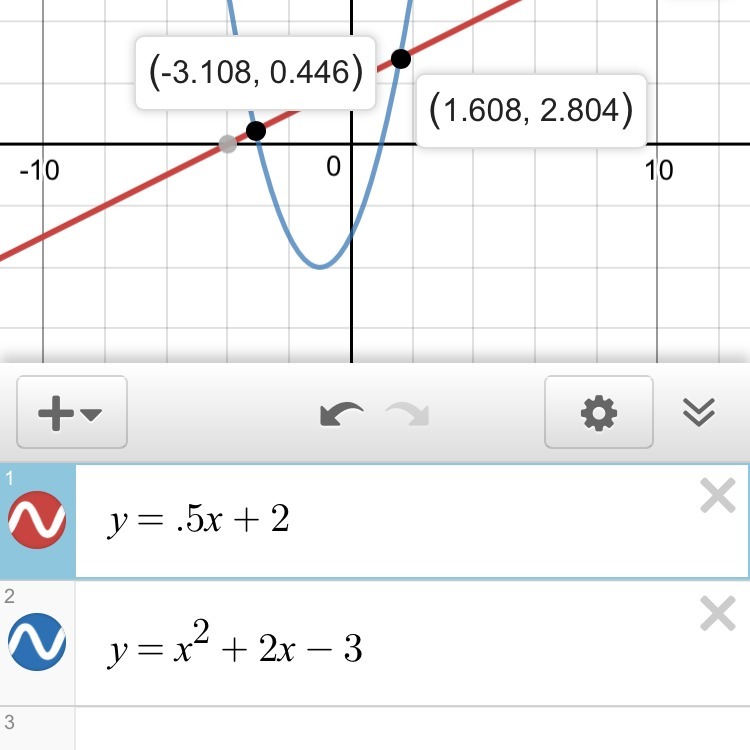Tap the empty third expression row
This screenshot has height=750, width=750.
tap(400, 728)
